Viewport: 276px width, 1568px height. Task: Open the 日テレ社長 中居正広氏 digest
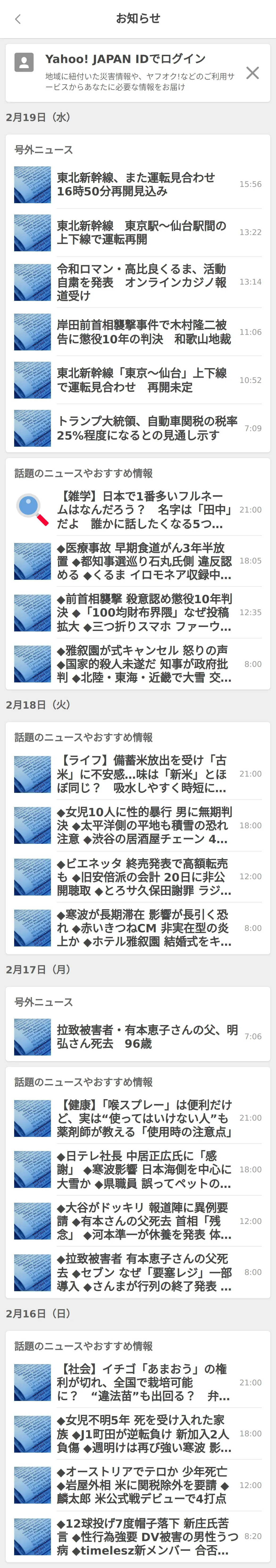[x=138, y=1169]
